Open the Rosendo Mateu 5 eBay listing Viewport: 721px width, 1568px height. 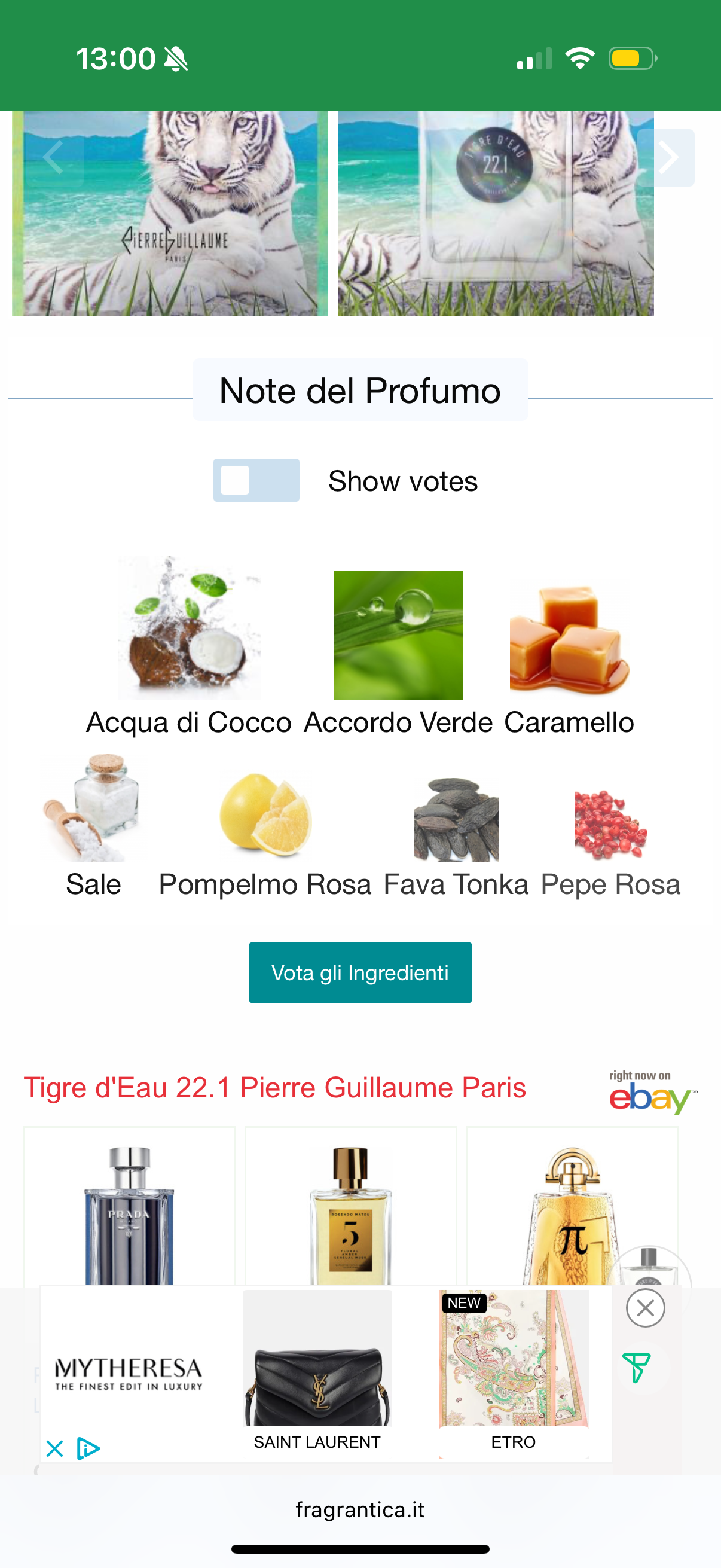tap(350, 1212)
